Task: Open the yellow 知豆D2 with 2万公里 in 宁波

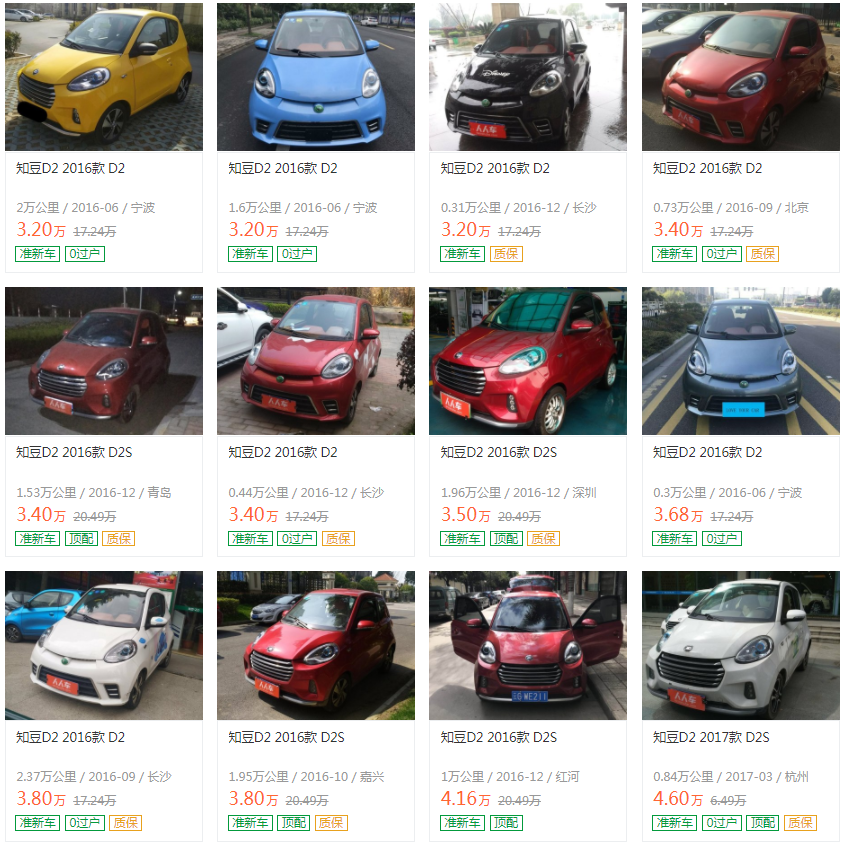Action: click(x=104, y=78)
